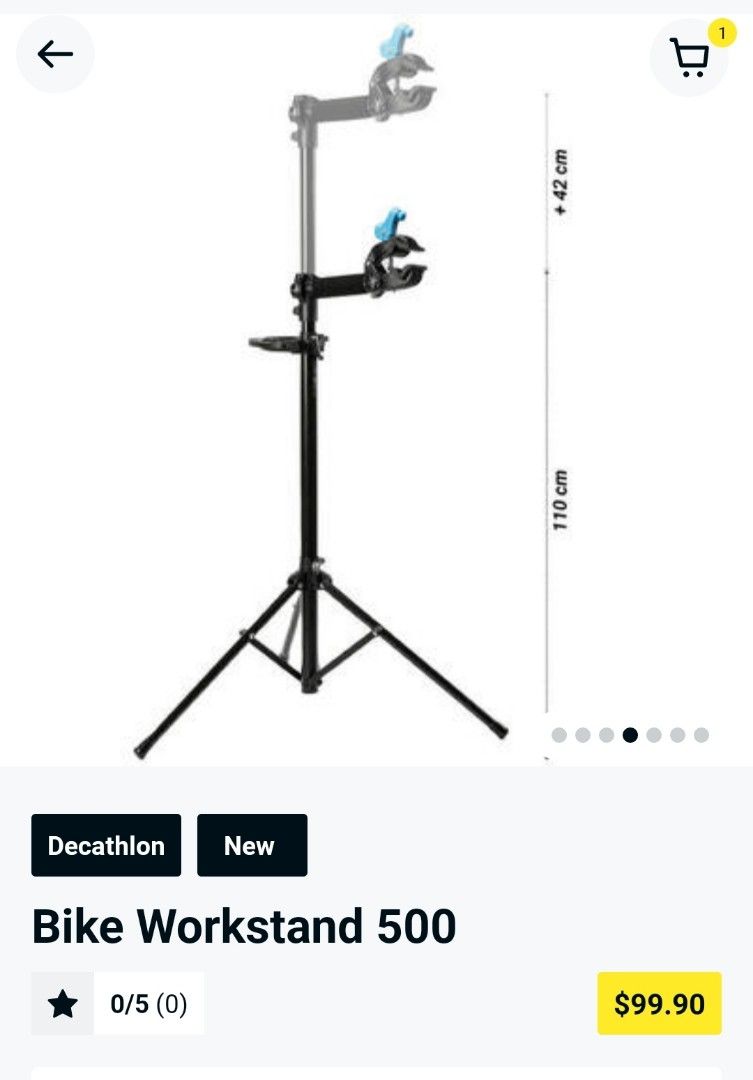Select the Decathlon brand tag
The image size is (753, 1080).
point(106,845)
